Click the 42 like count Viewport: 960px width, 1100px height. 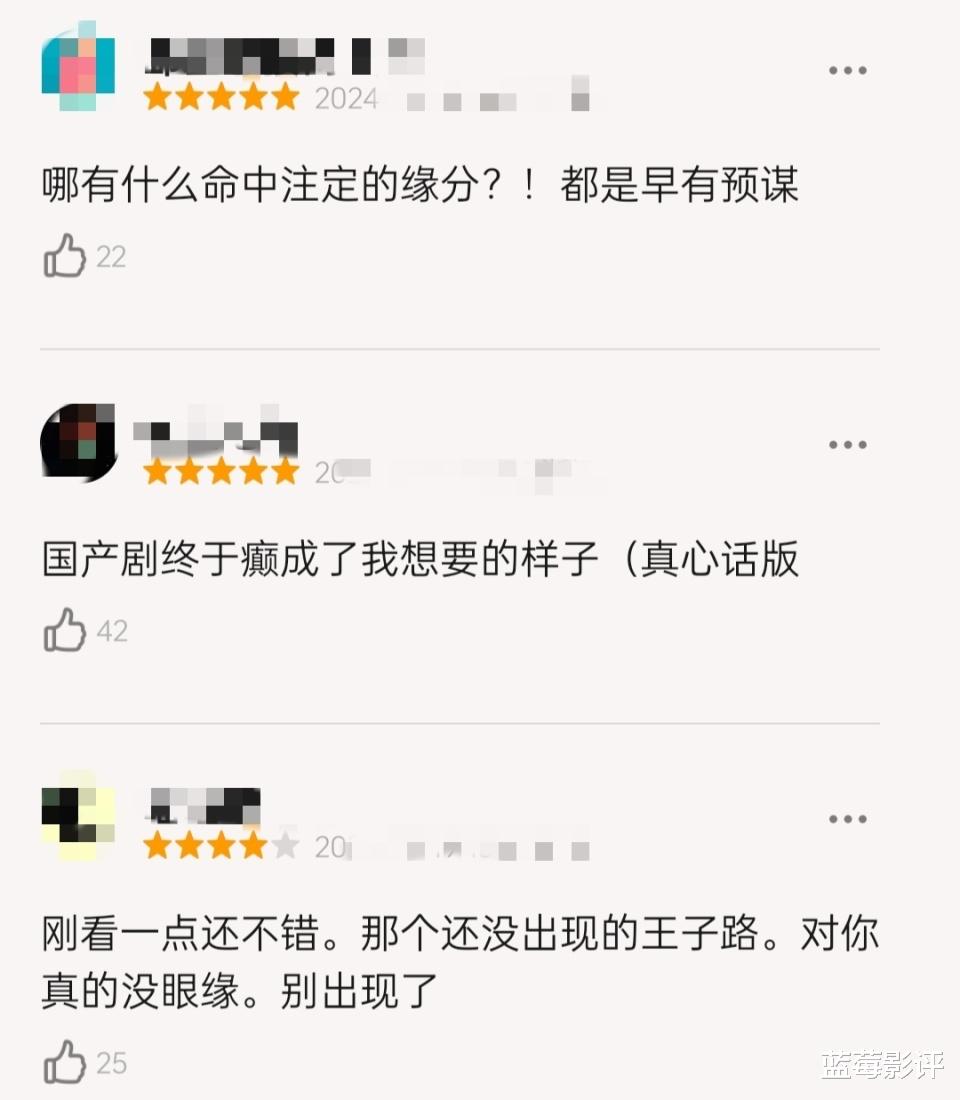pyautogui.click(x=113, y=631)
